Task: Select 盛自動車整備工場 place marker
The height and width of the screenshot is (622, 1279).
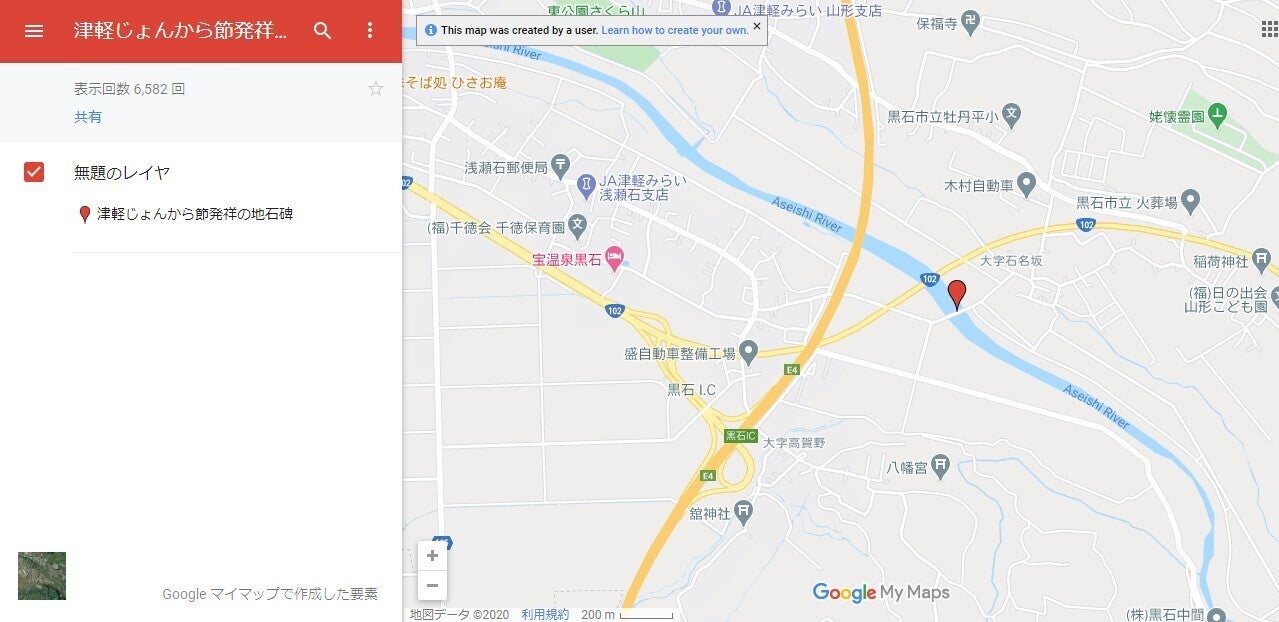Action: 748,351
